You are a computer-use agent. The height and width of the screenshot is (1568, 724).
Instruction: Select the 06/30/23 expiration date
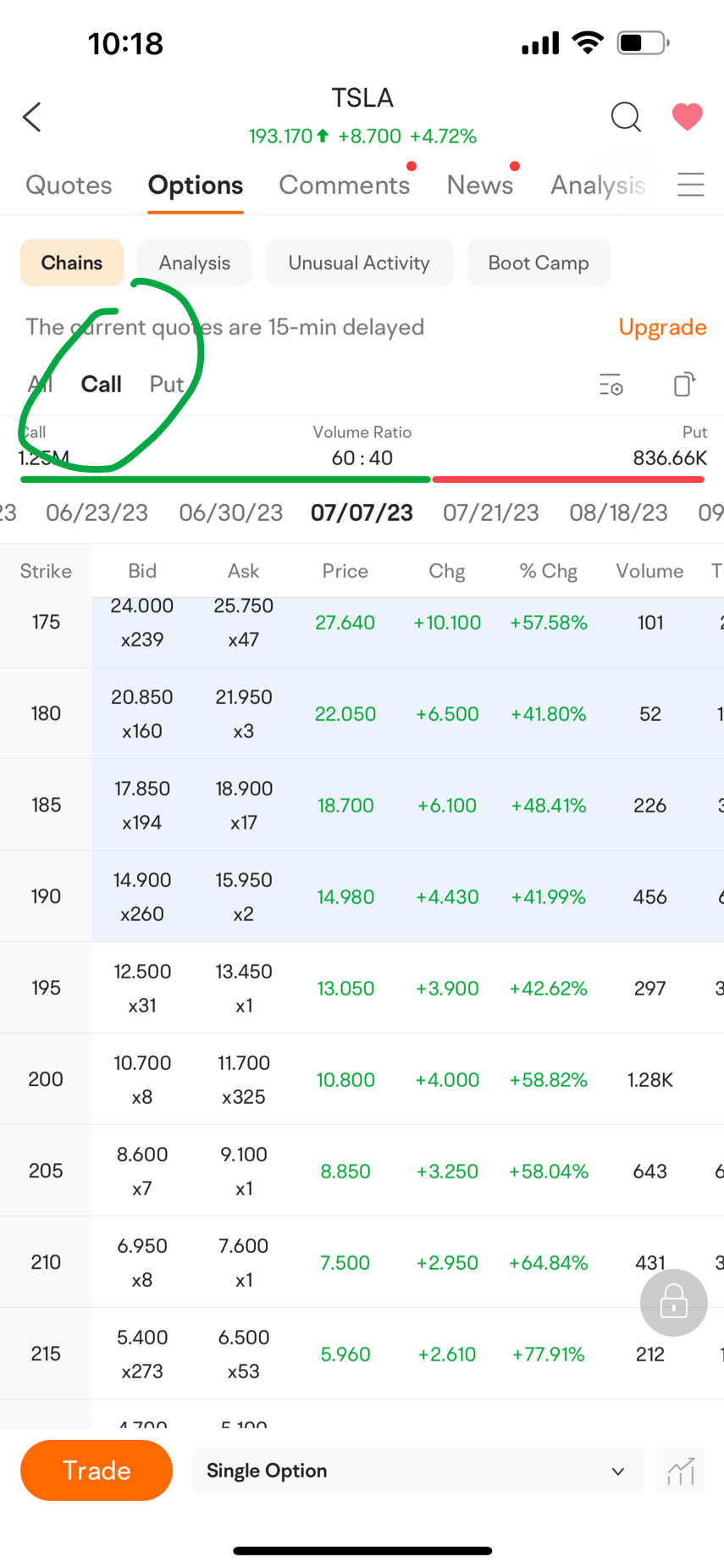click(x=231, y=513)
